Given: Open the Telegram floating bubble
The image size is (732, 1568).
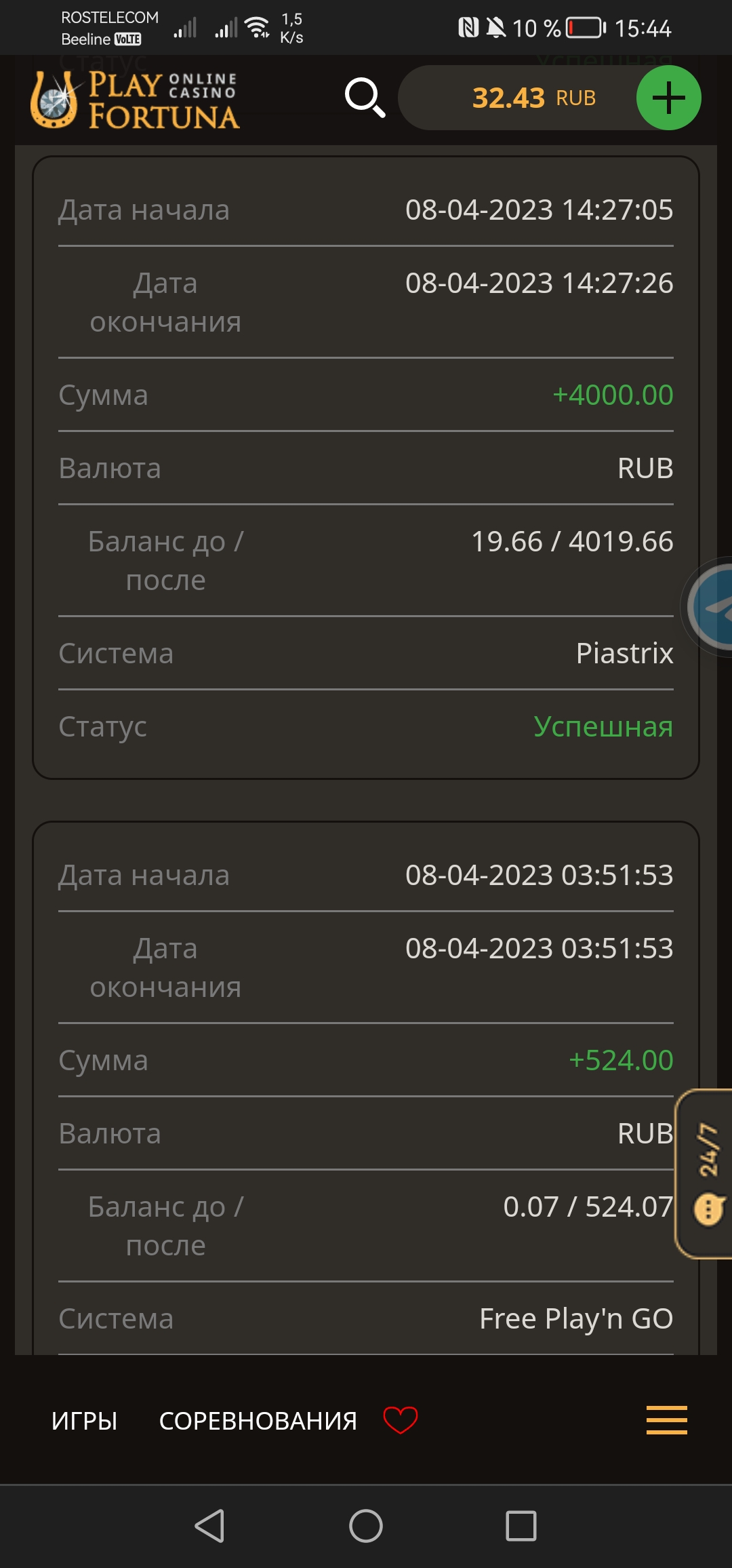Looking at the screenshot, I should pos(713,607).
